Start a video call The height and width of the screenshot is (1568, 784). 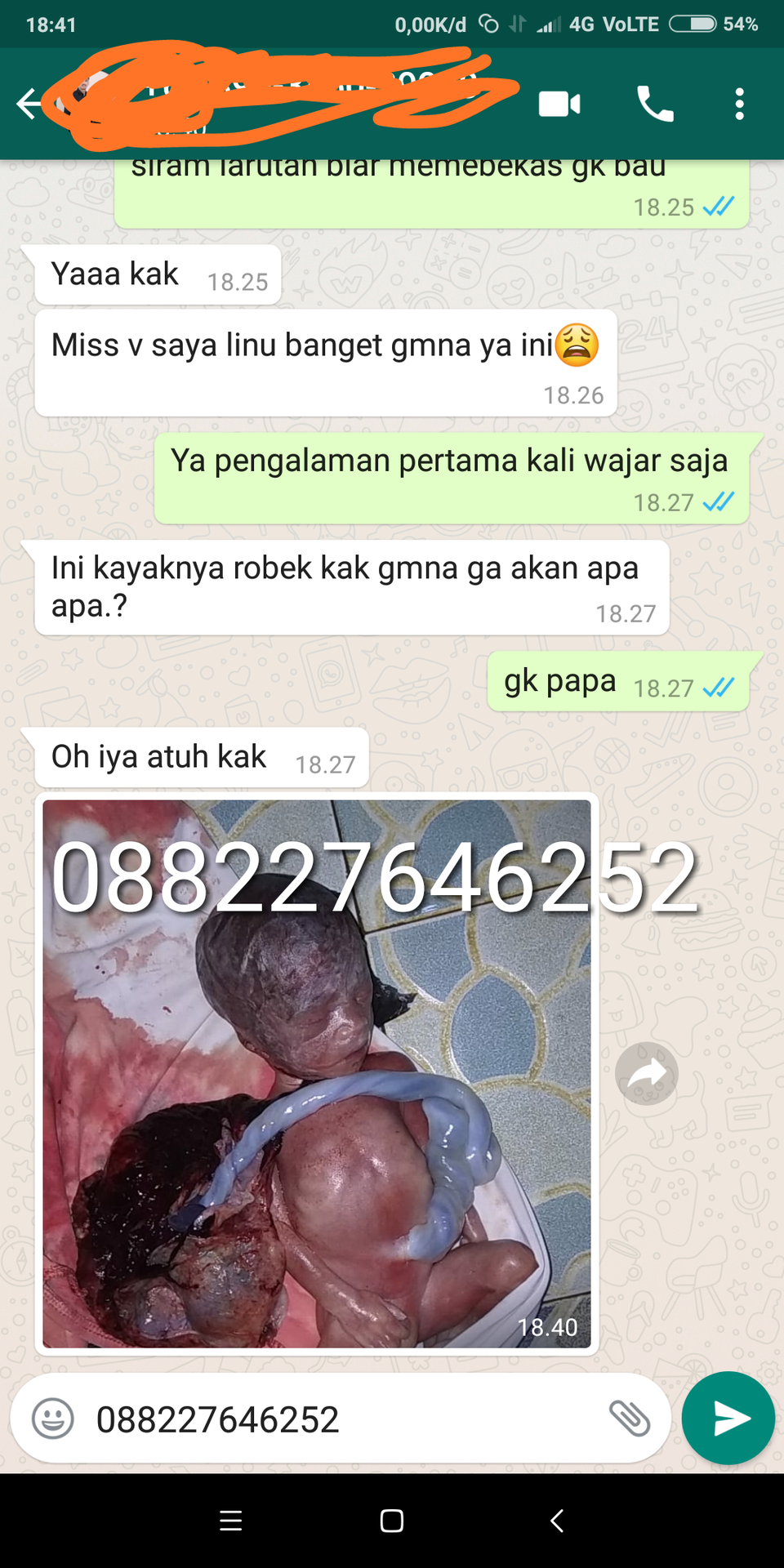[559, 105]
